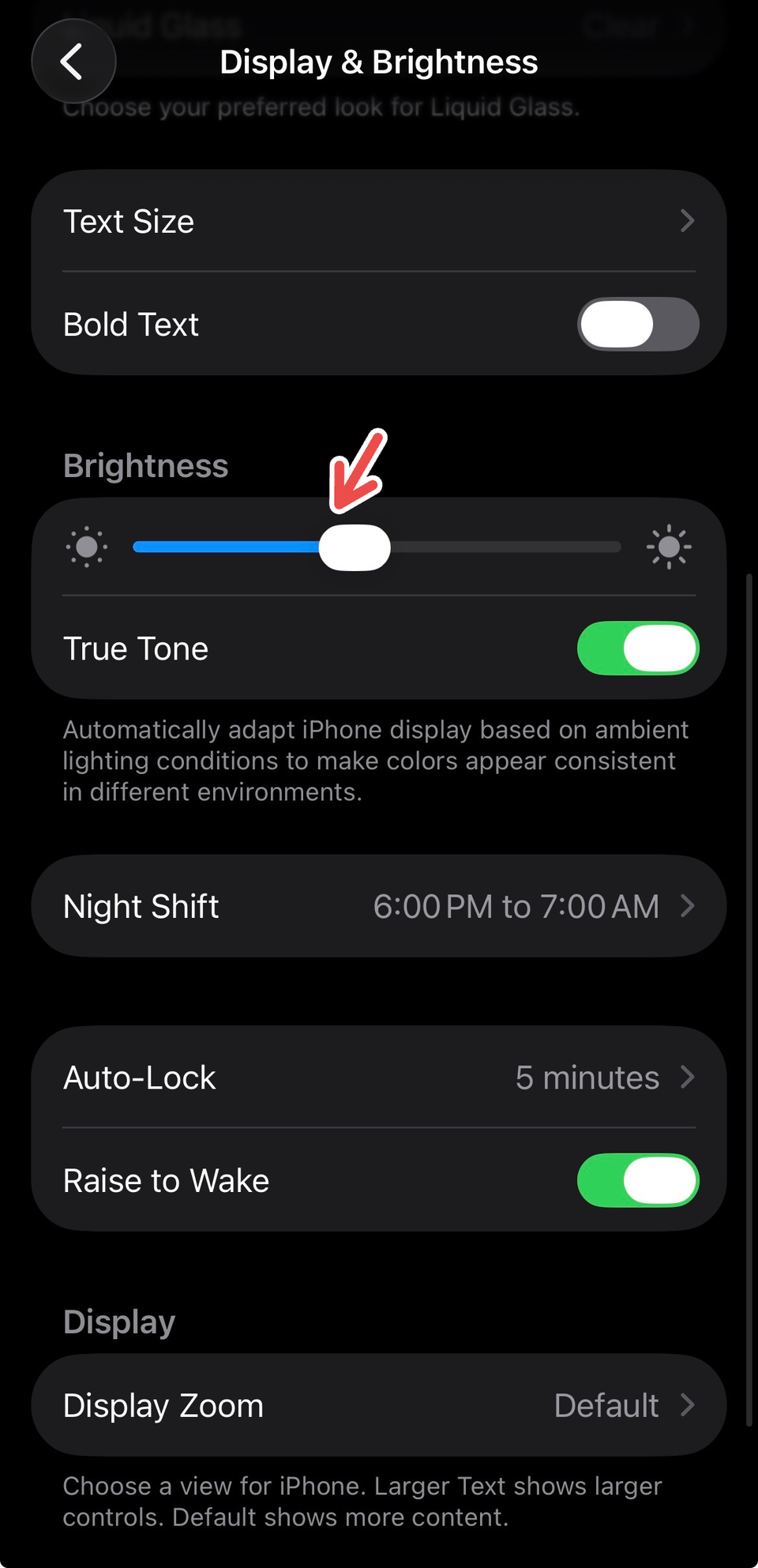
Task: Tap the Display Zoom chevron arrow
Action: [x=689, y=1405]
